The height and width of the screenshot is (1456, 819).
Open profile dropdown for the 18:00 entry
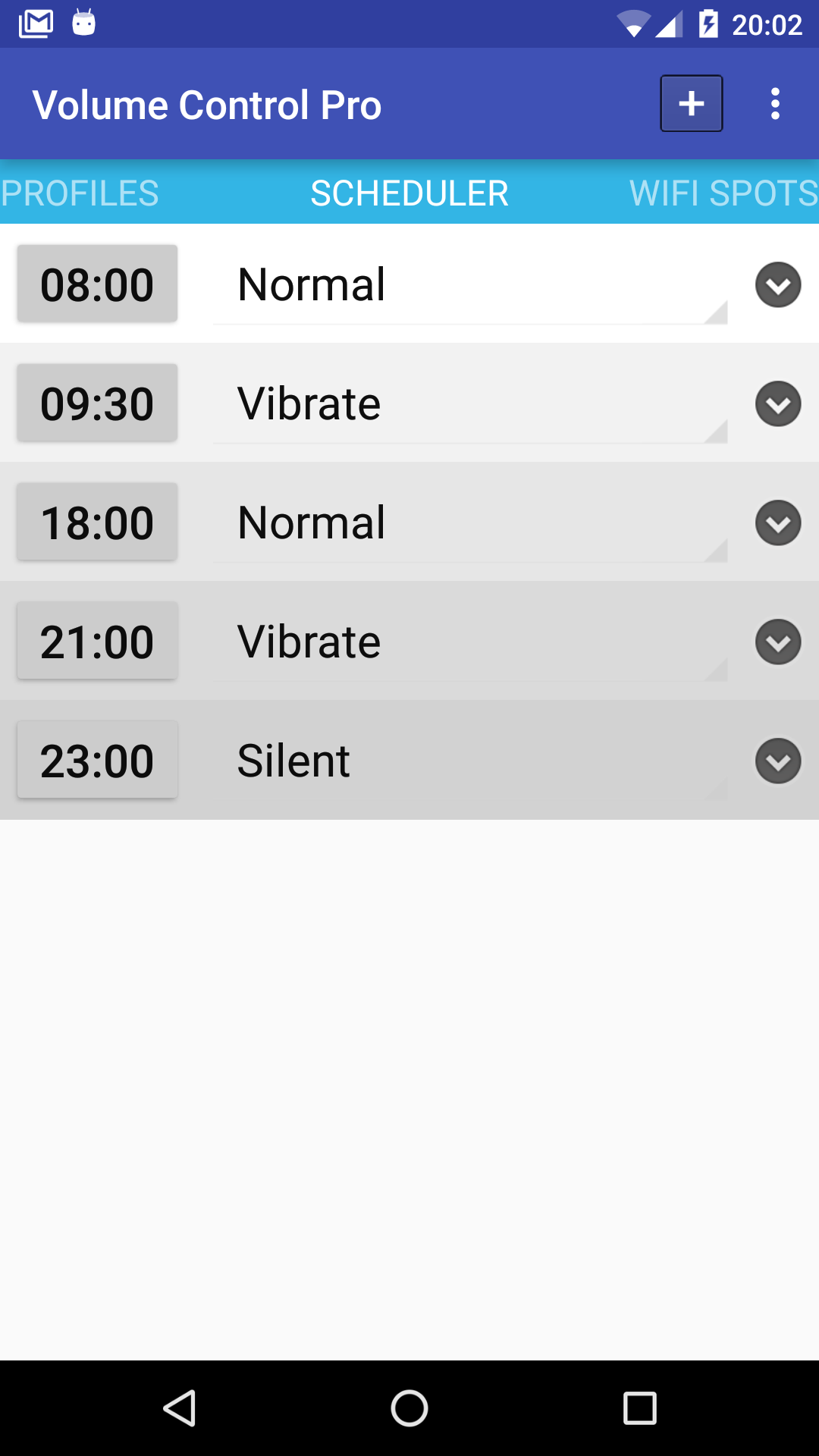coord(470,523)
